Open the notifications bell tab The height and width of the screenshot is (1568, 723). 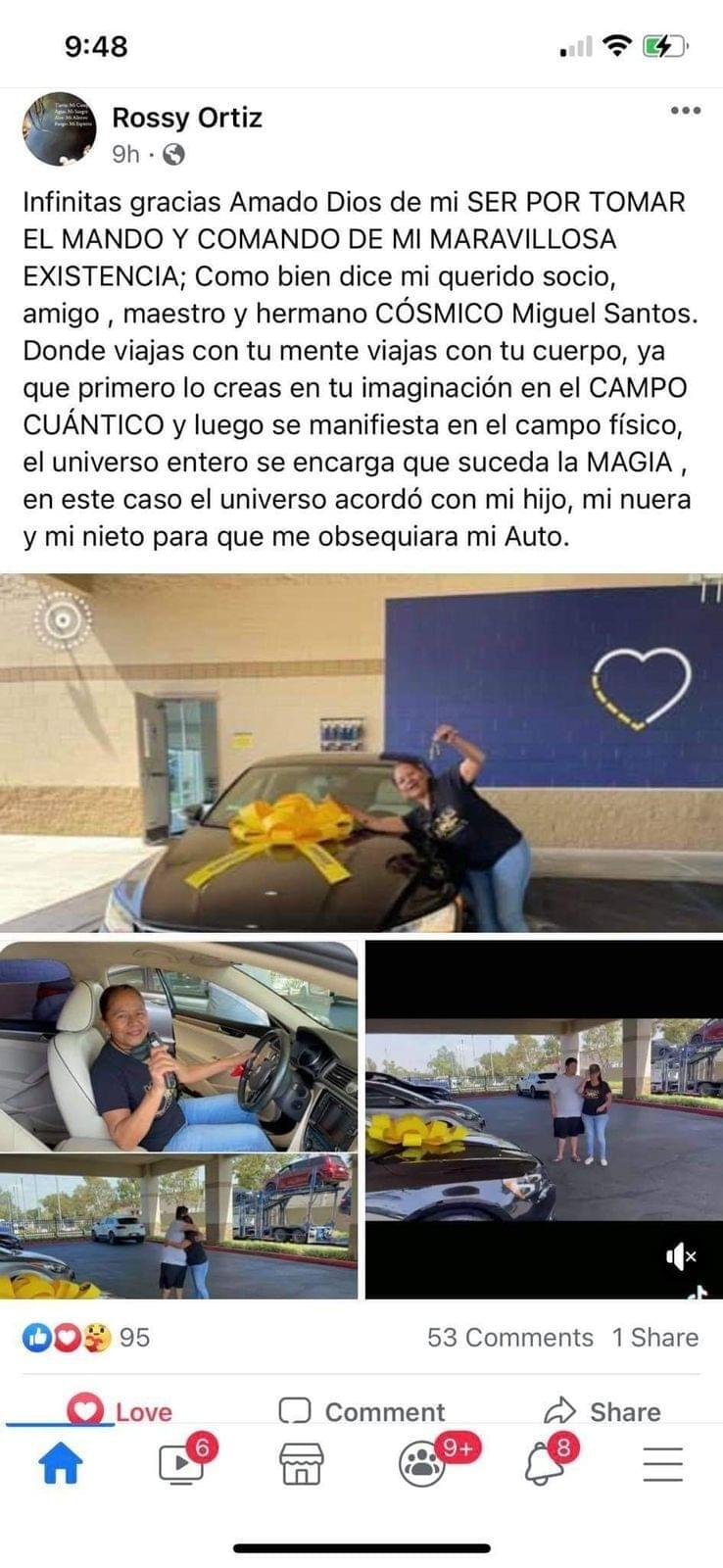coord(544,1465)
